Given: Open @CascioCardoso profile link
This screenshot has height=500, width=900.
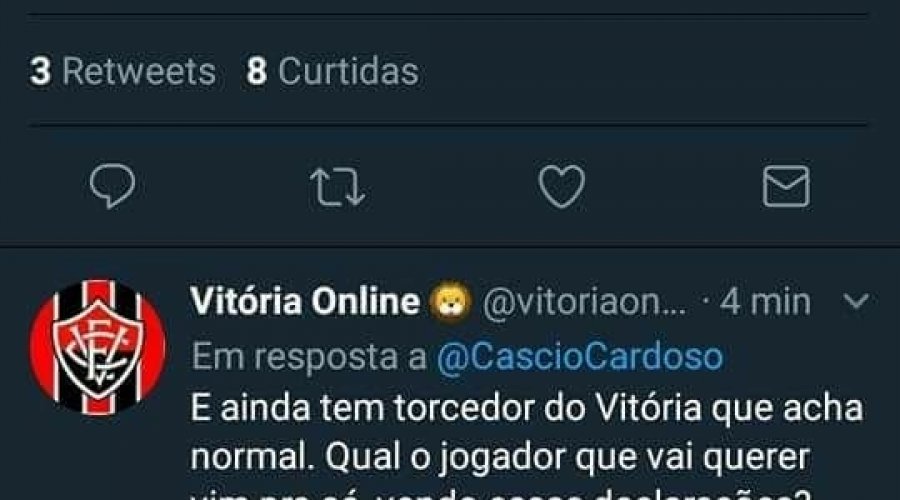Looking at the screenshot, I should [580, 356].
